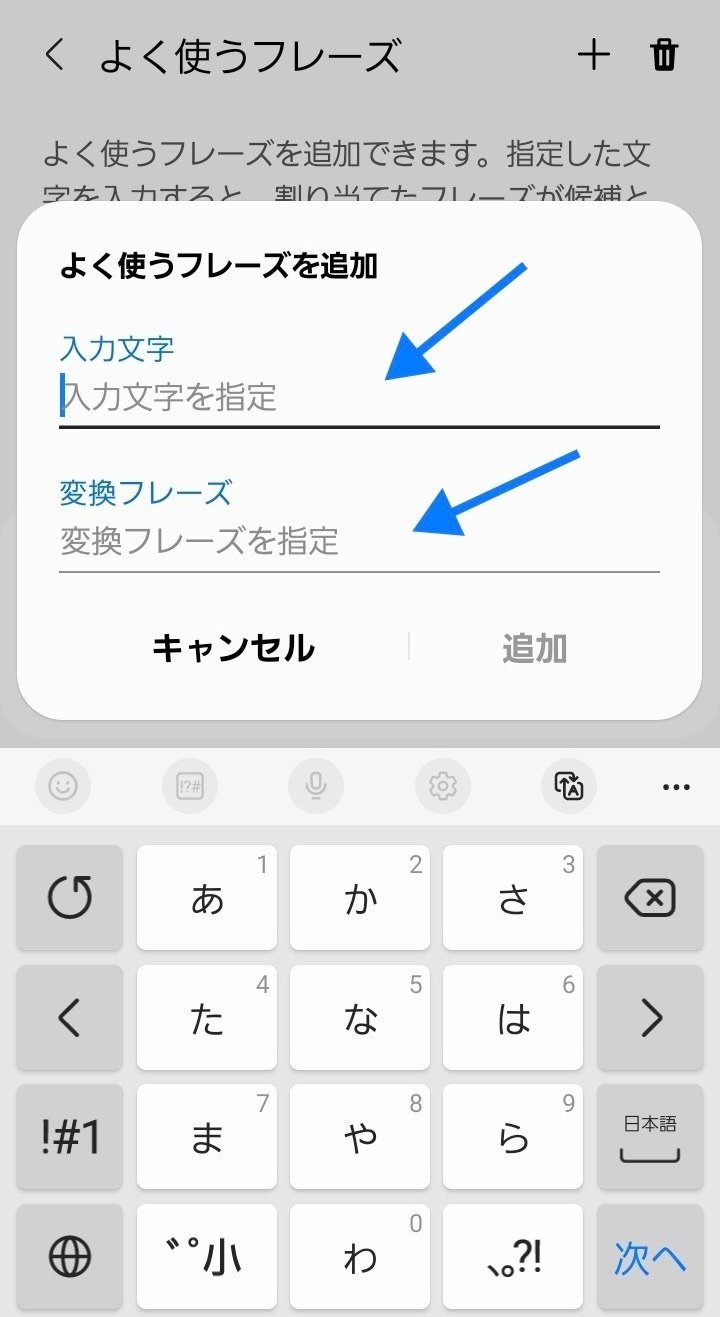Hit the backspace key
This screenshot has width=720, height=1317.
click(649, 898)
